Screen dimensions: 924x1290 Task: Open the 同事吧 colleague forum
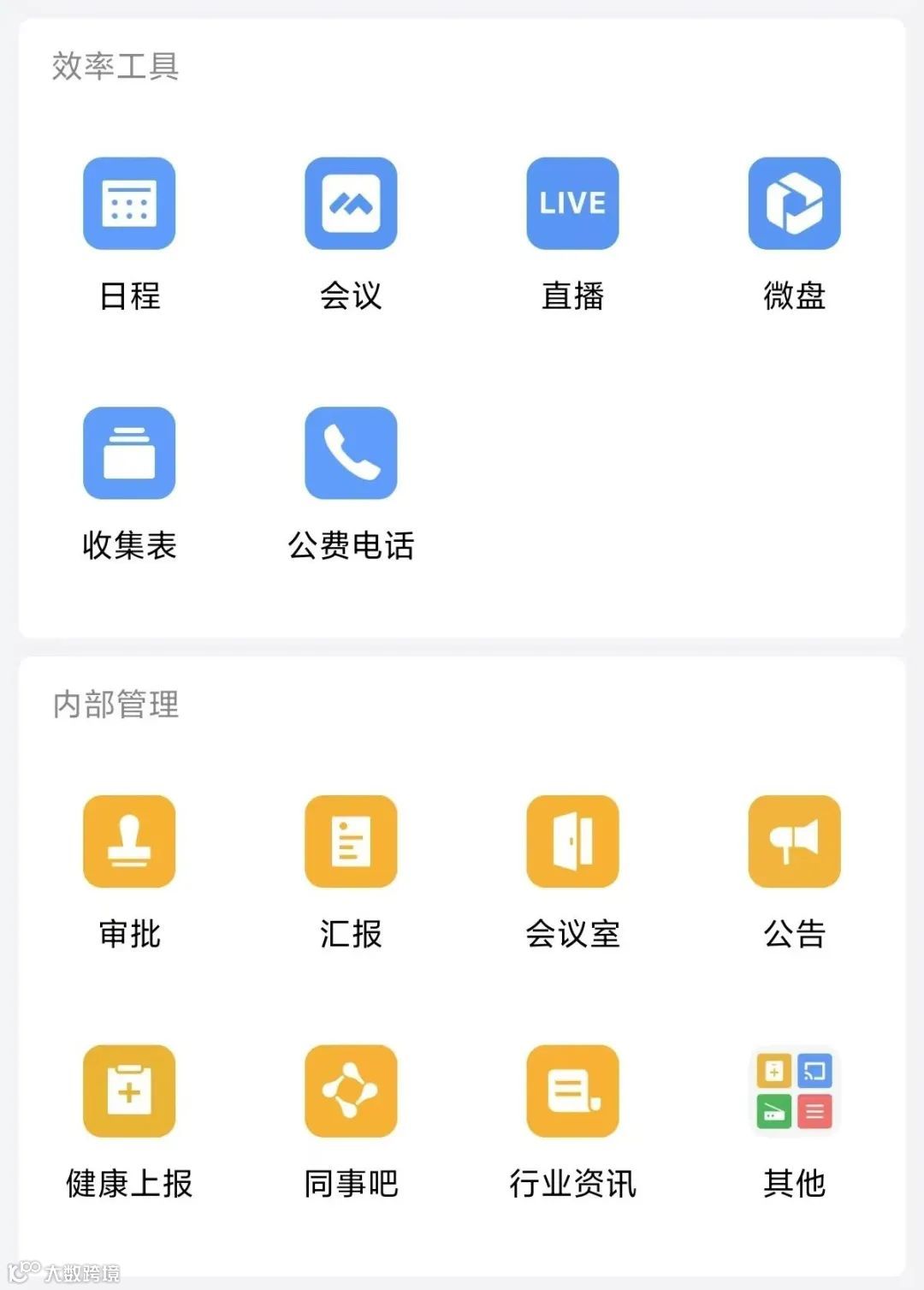pos(351,1091)
